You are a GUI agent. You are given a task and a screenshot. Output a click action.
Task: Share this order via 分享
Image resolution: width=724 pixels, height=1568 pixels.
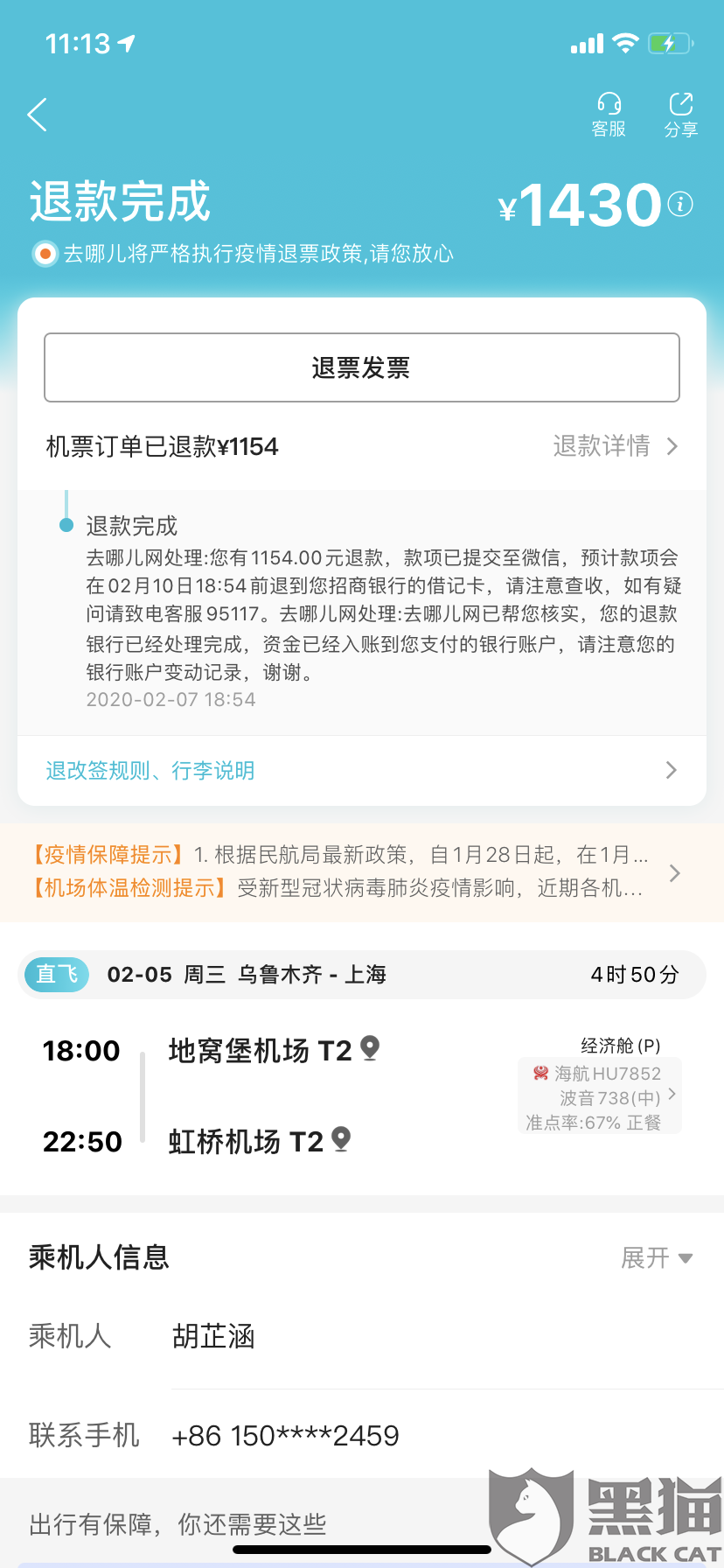[680, 115]
